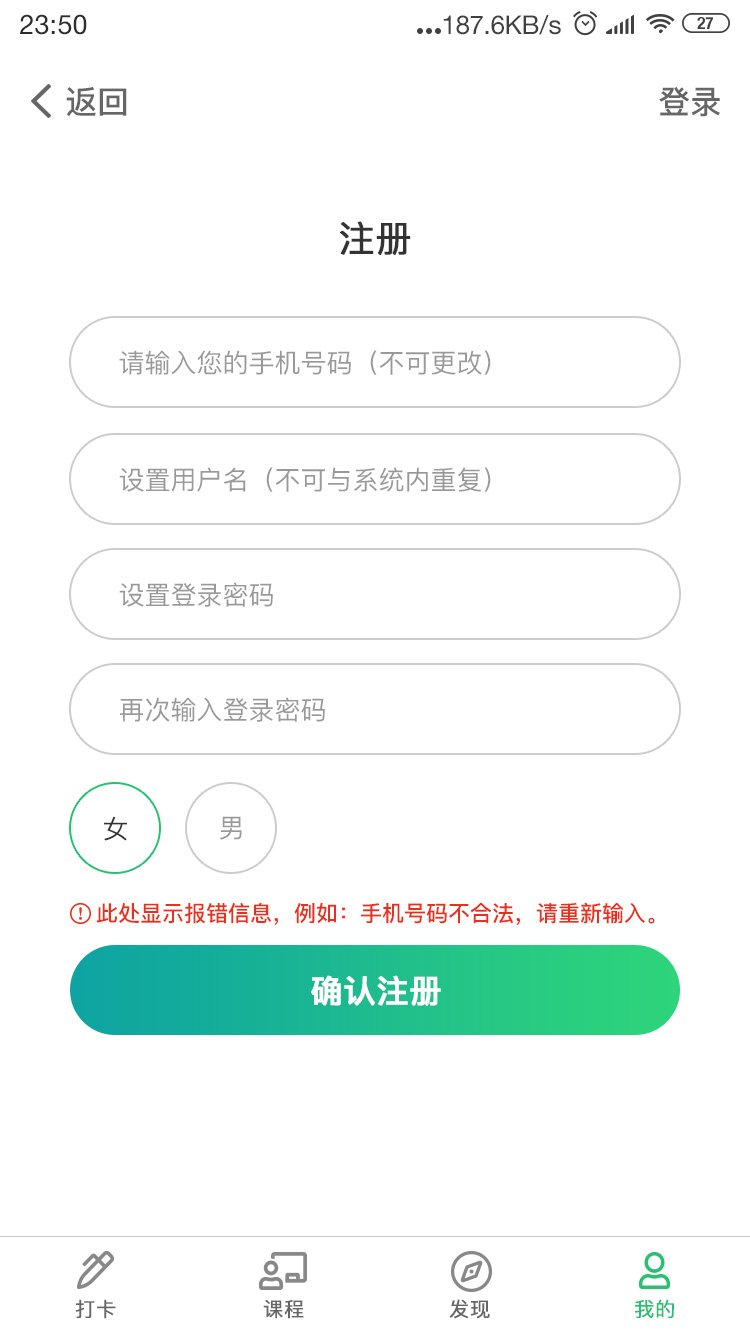Switch to the 打卡 tab
Viewport: 750px width, 1334px height.
point(95,1286)
